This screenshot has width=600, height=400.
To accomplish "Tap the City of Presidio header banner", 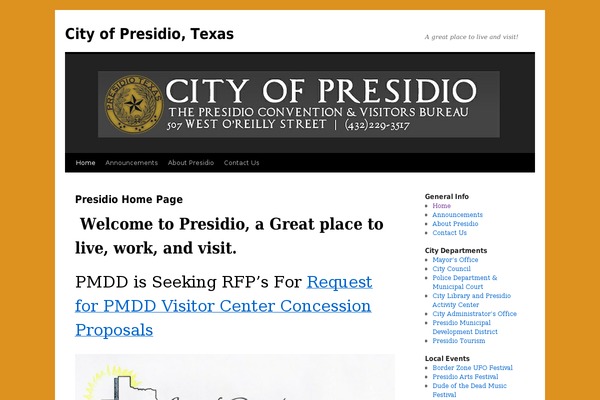I will pos(299,104).
